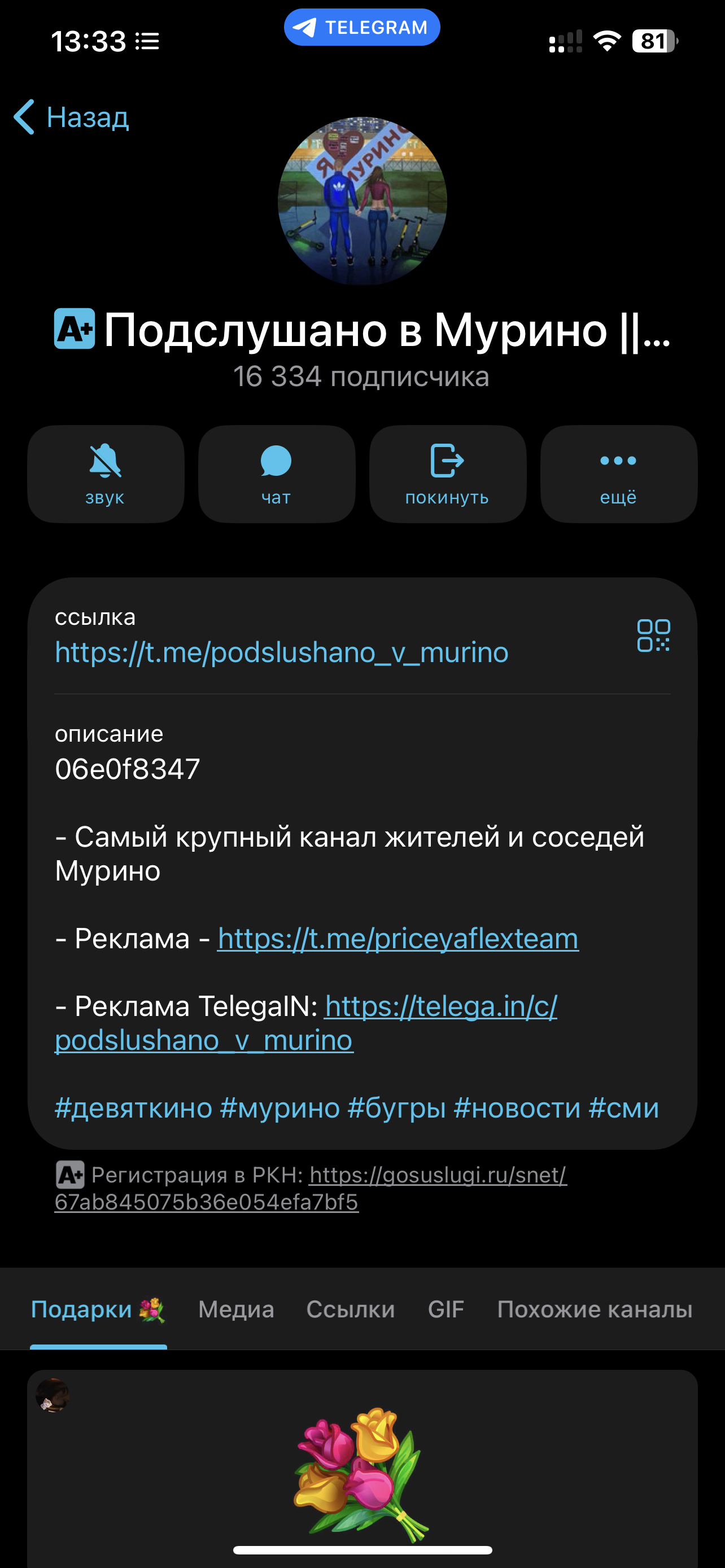Tap the t.me/podslushano_v_murino channel link
725x1568 pixels.
(281, 652)
